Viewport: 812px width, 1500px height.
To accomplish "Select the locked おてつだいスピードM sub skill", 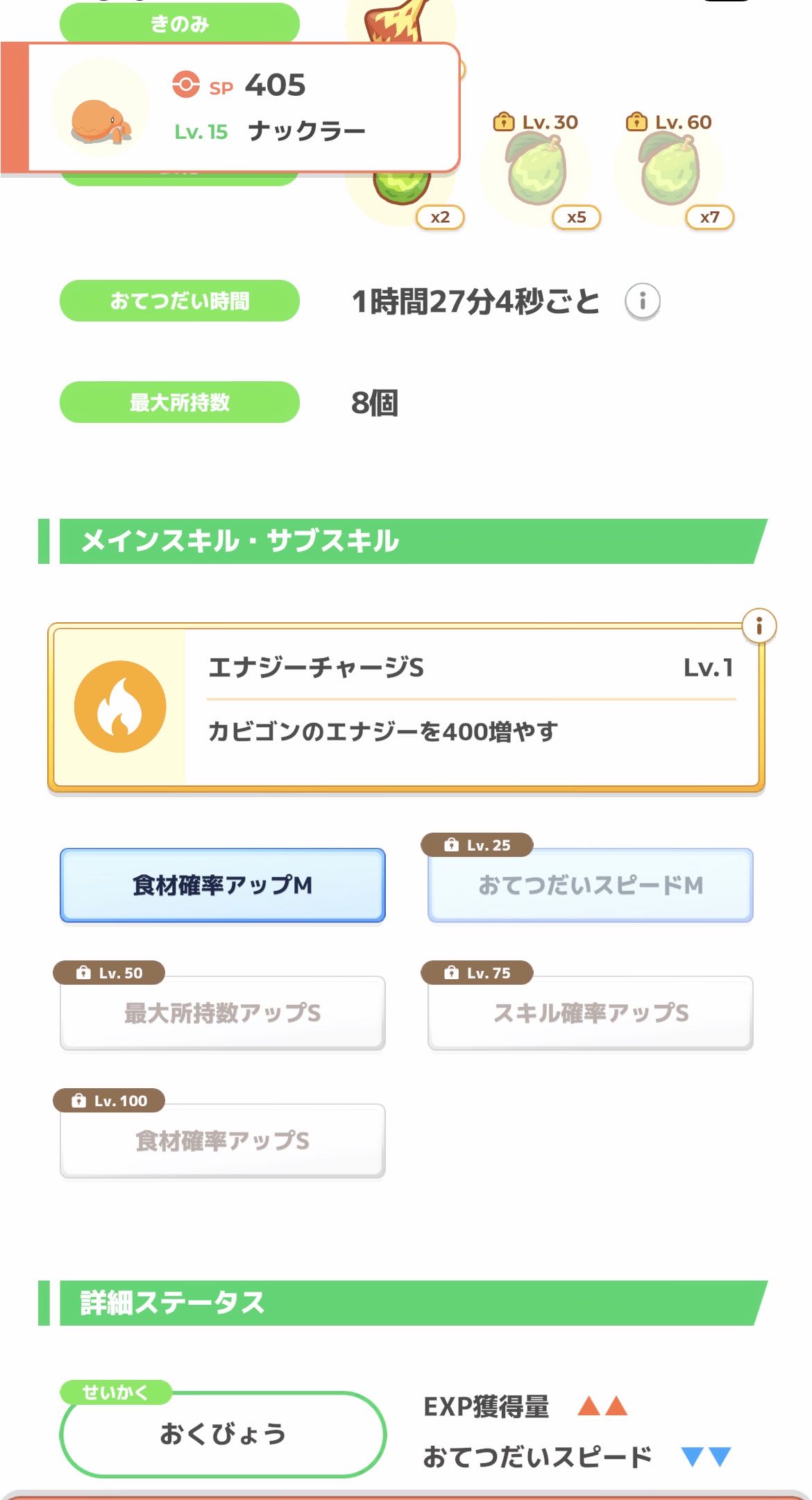I will click(590, 885).
